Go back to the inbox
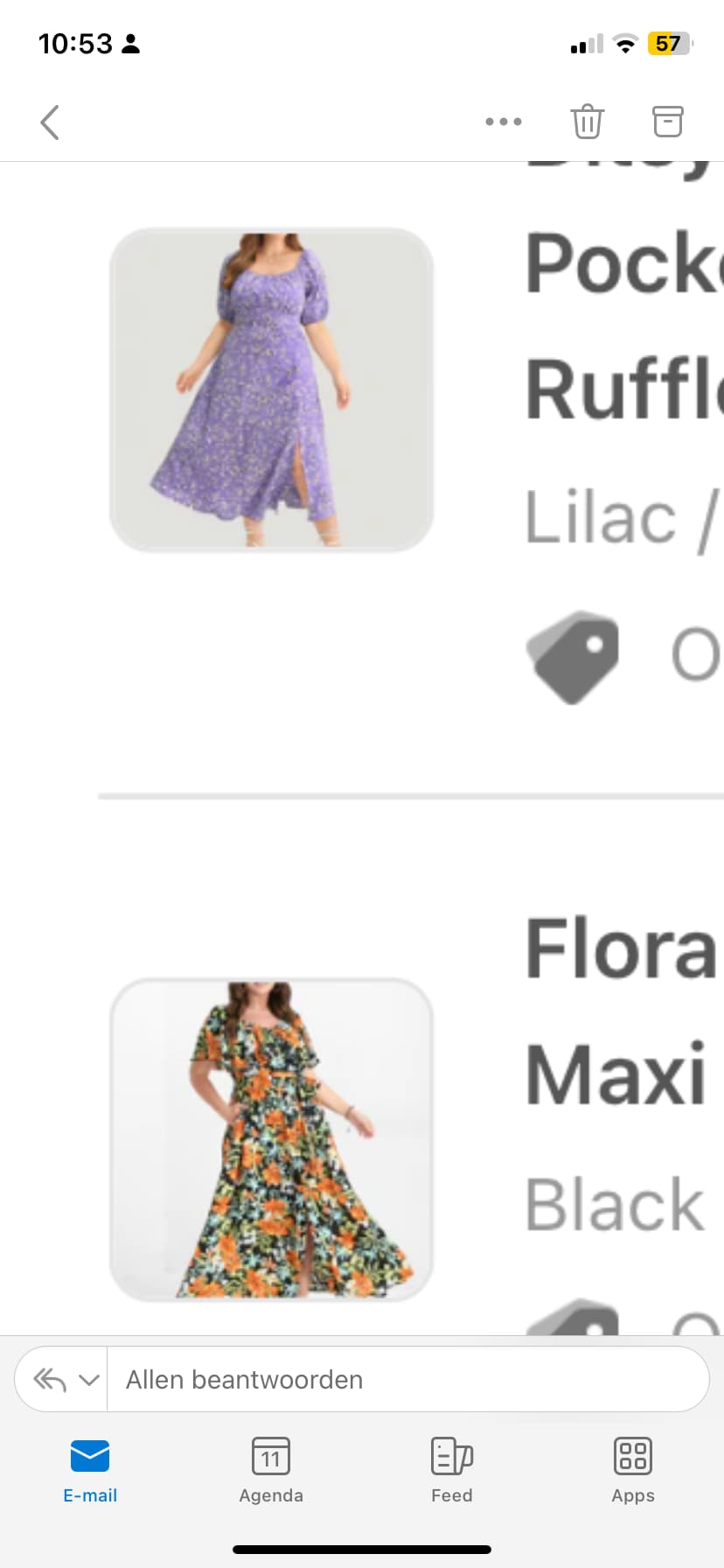Screen dimensions: 724x1568 (50, 122)
